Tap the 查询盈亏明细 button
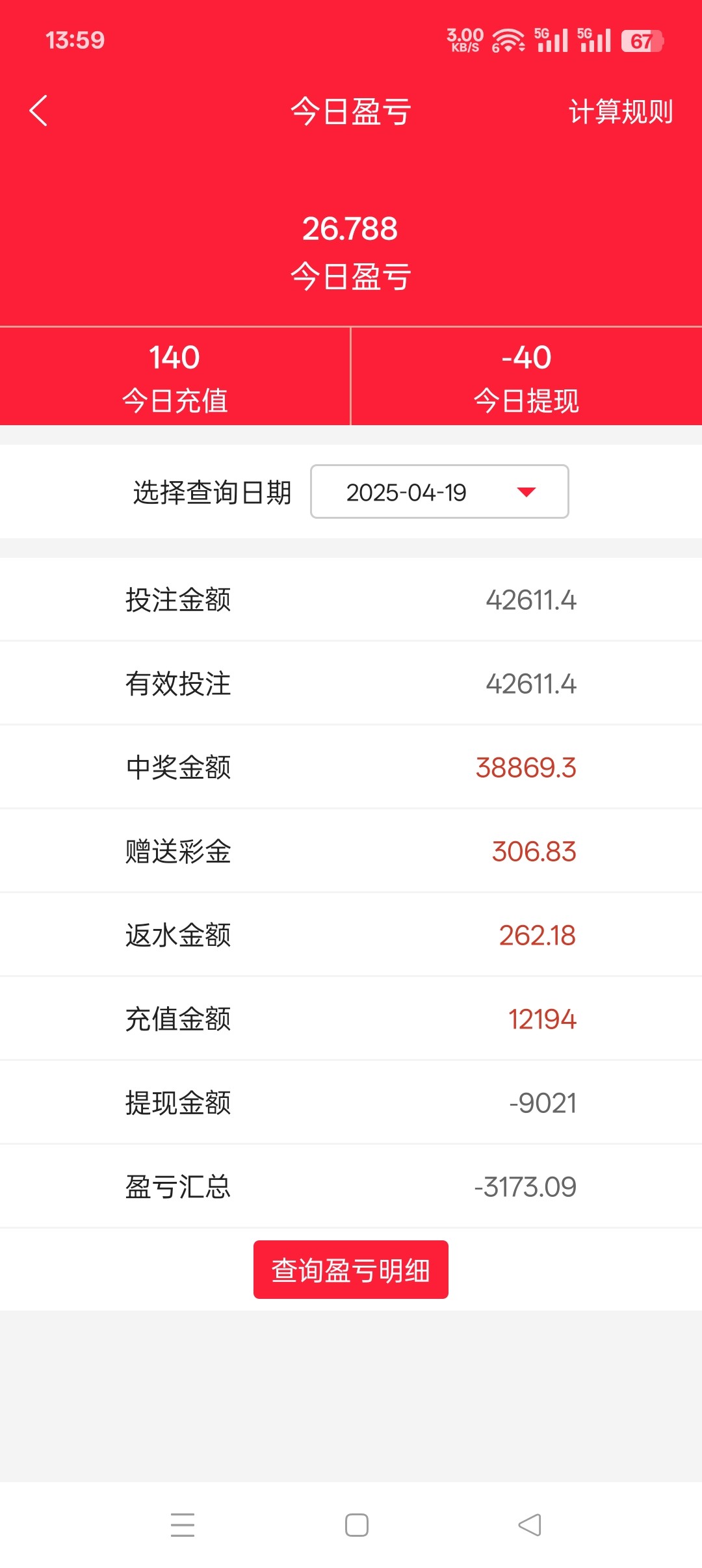The width and height of the screenshot is (702, 1568). tap(351, 1270)
